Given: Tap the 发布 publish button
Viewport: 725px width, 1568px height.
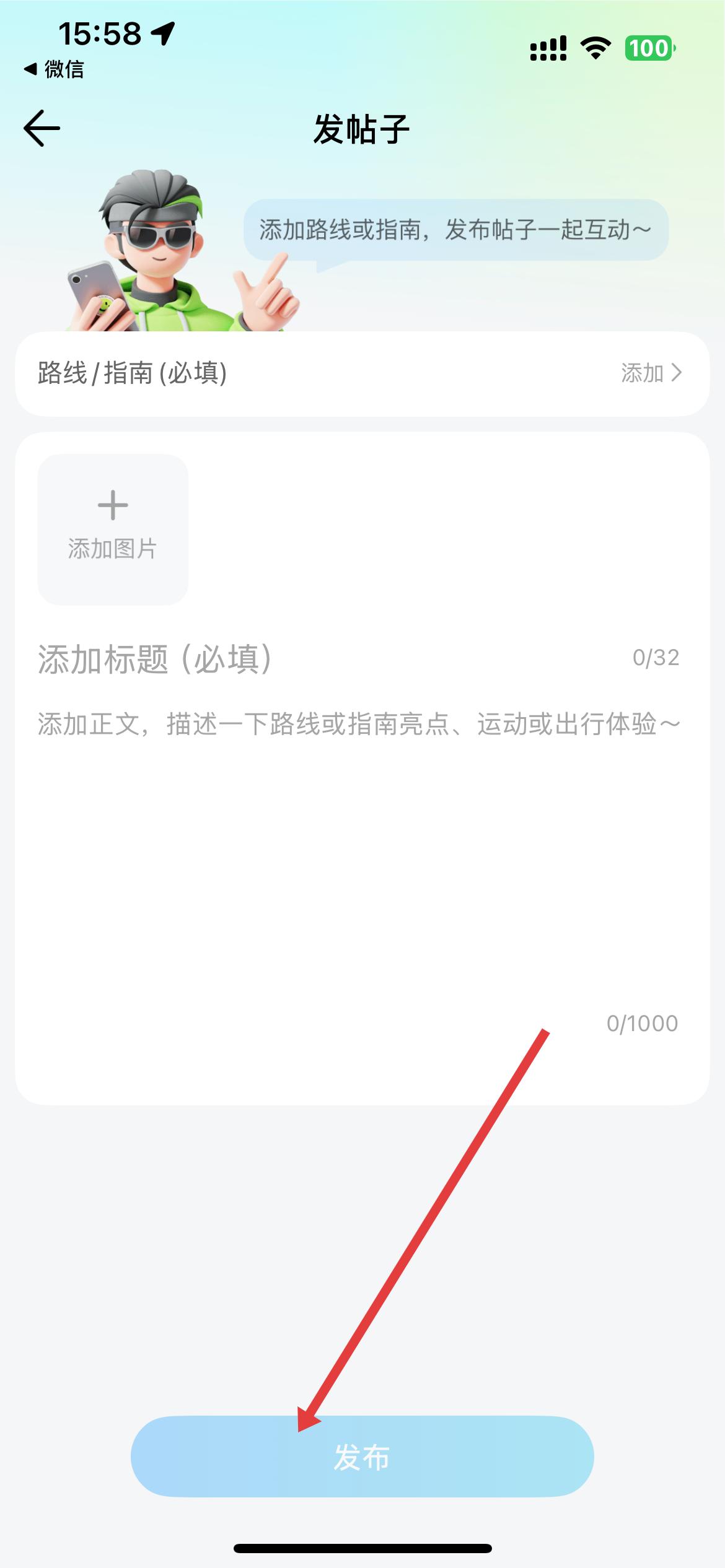Looking at the screenshot, I should (x=362, y=1457).
